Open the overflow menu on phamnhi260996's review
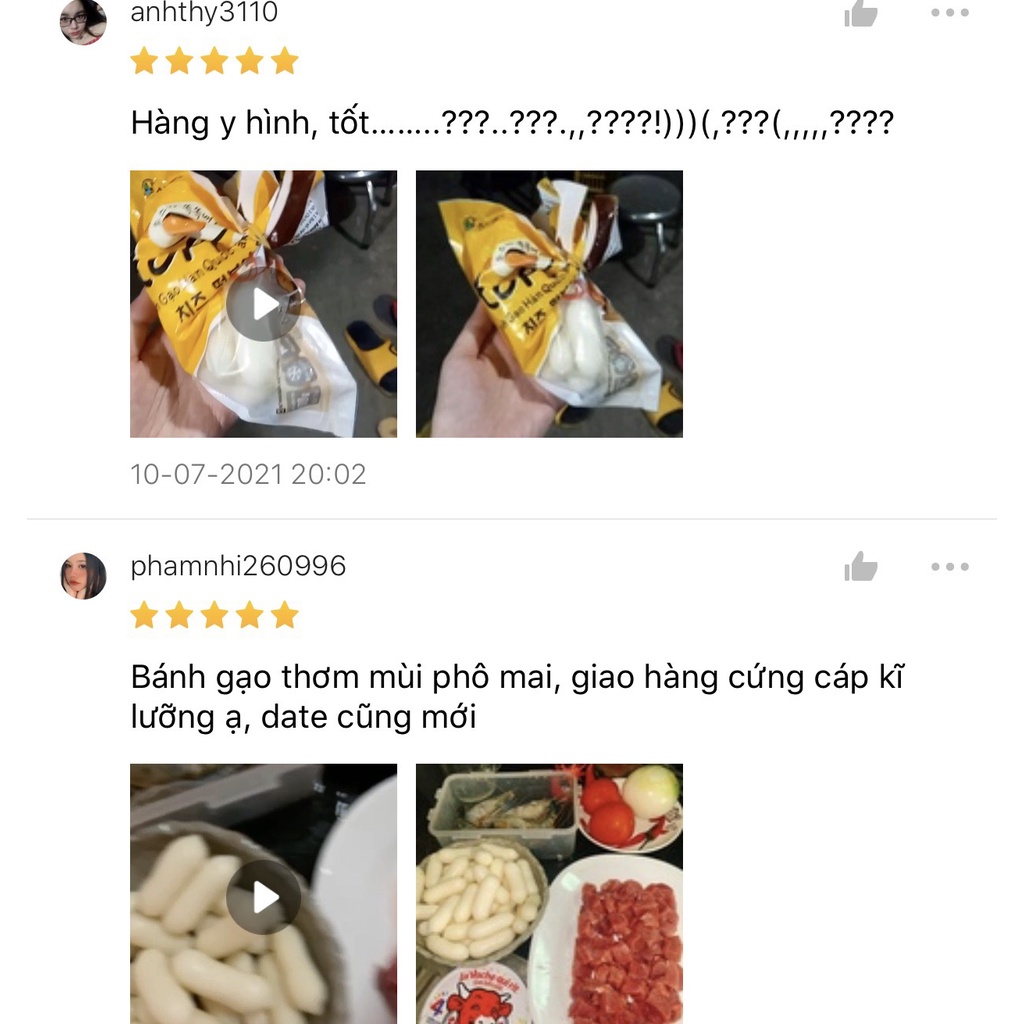Image resolution: width=1024 pixels, height=1024 pixels. point(949,567)
